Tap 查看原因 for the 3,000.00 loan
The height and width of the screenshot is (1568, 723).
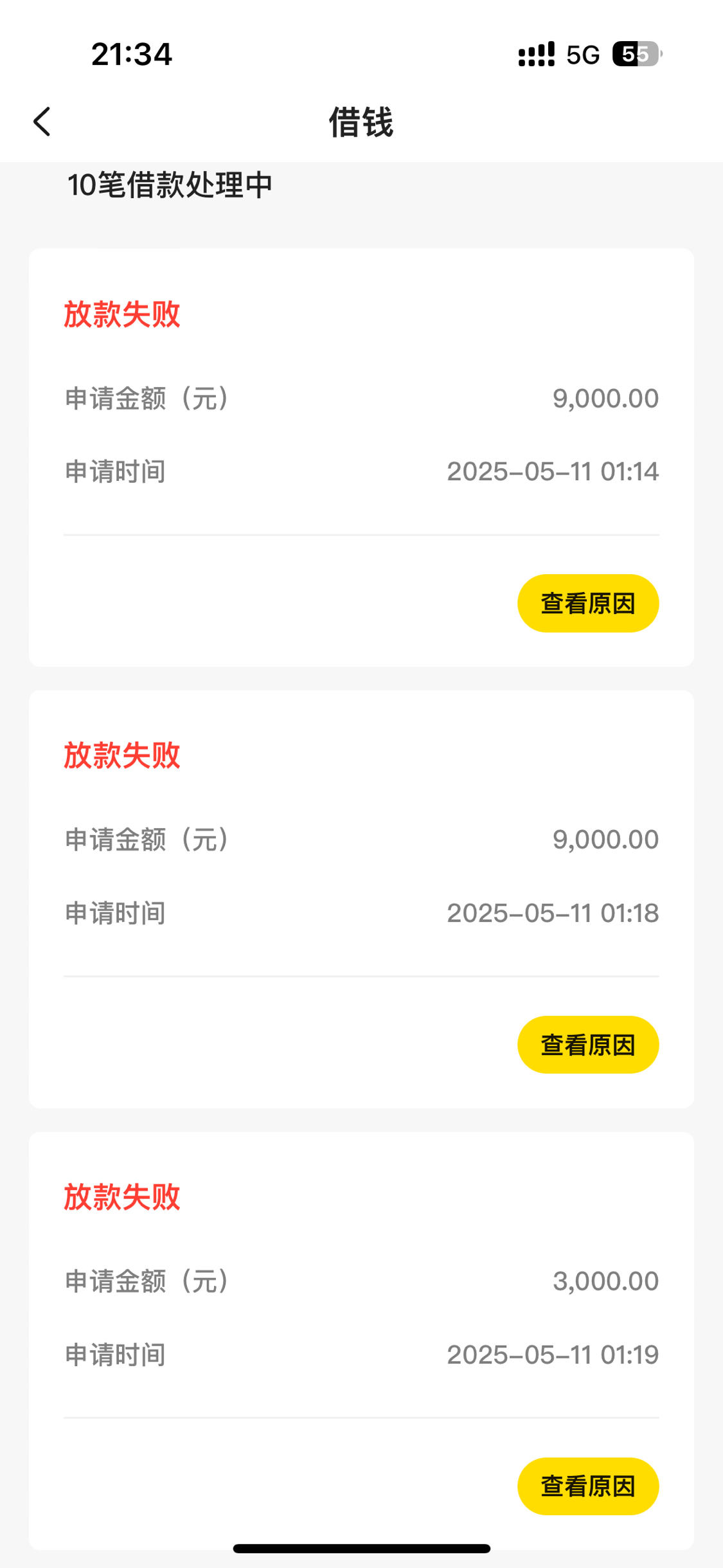(x=588, y=1486)
